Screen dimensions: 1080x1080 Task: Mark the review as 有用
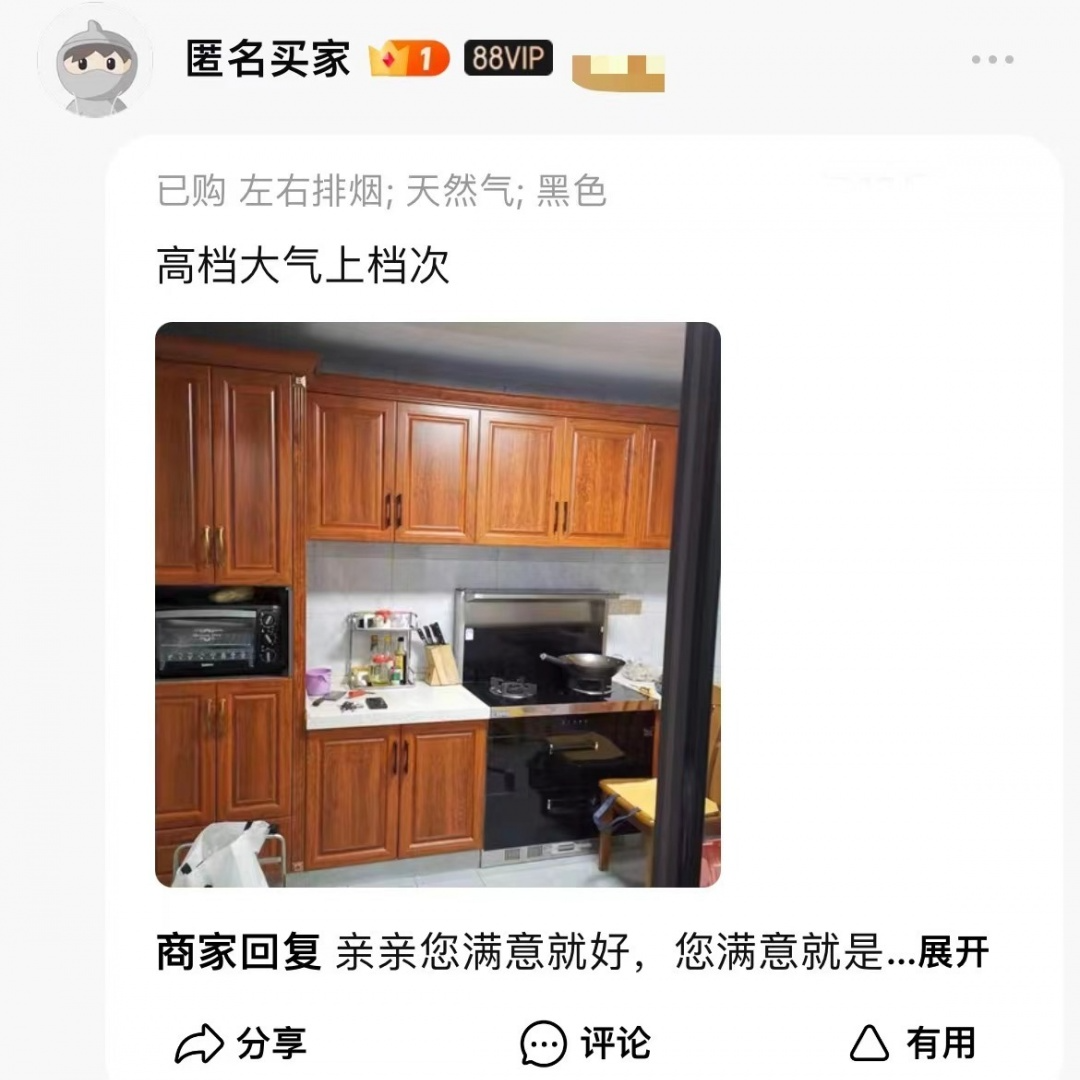pos(912,1043)
